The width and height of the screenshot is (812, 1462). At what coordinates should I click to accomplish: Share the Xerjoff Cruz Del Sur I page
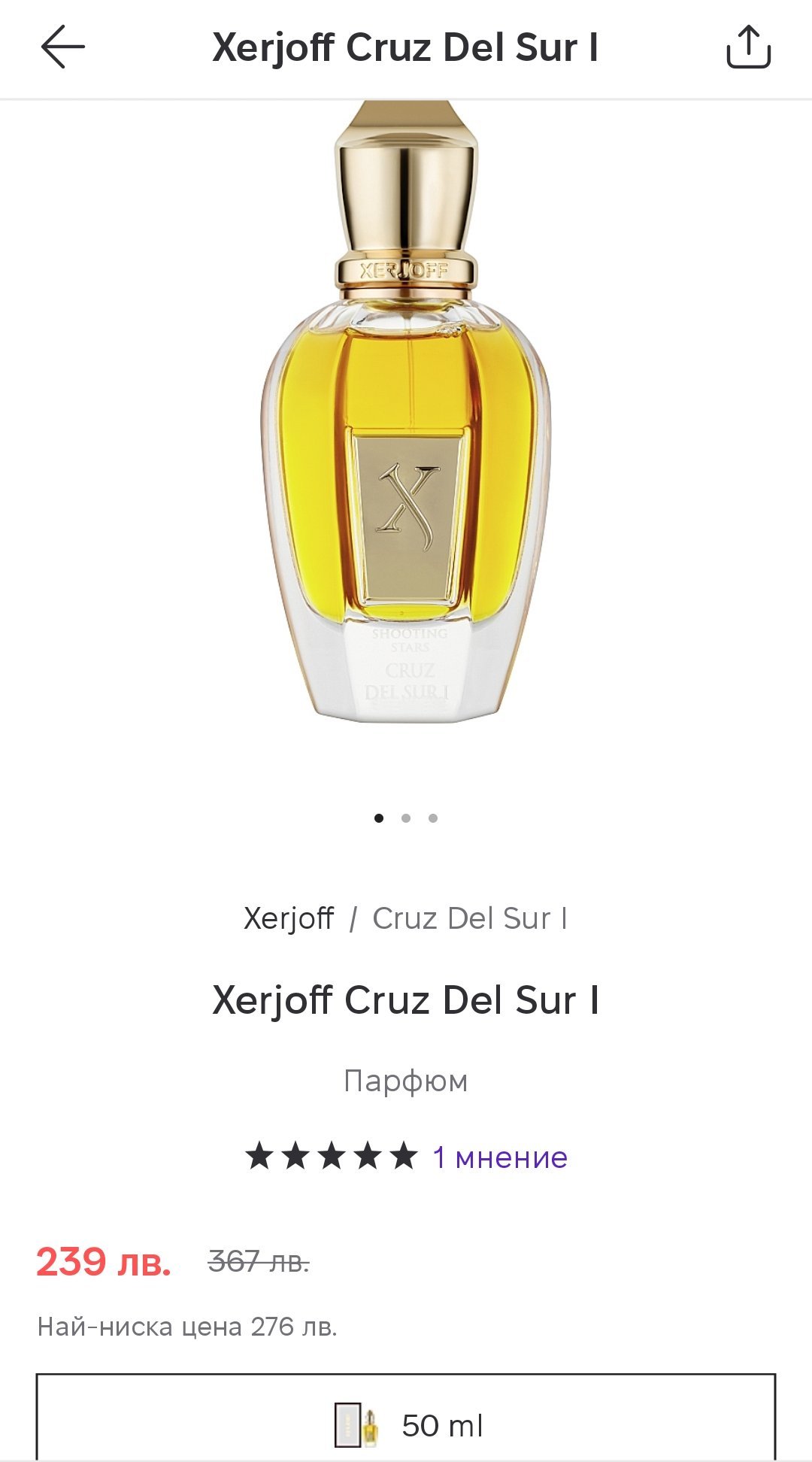point(748,47)
